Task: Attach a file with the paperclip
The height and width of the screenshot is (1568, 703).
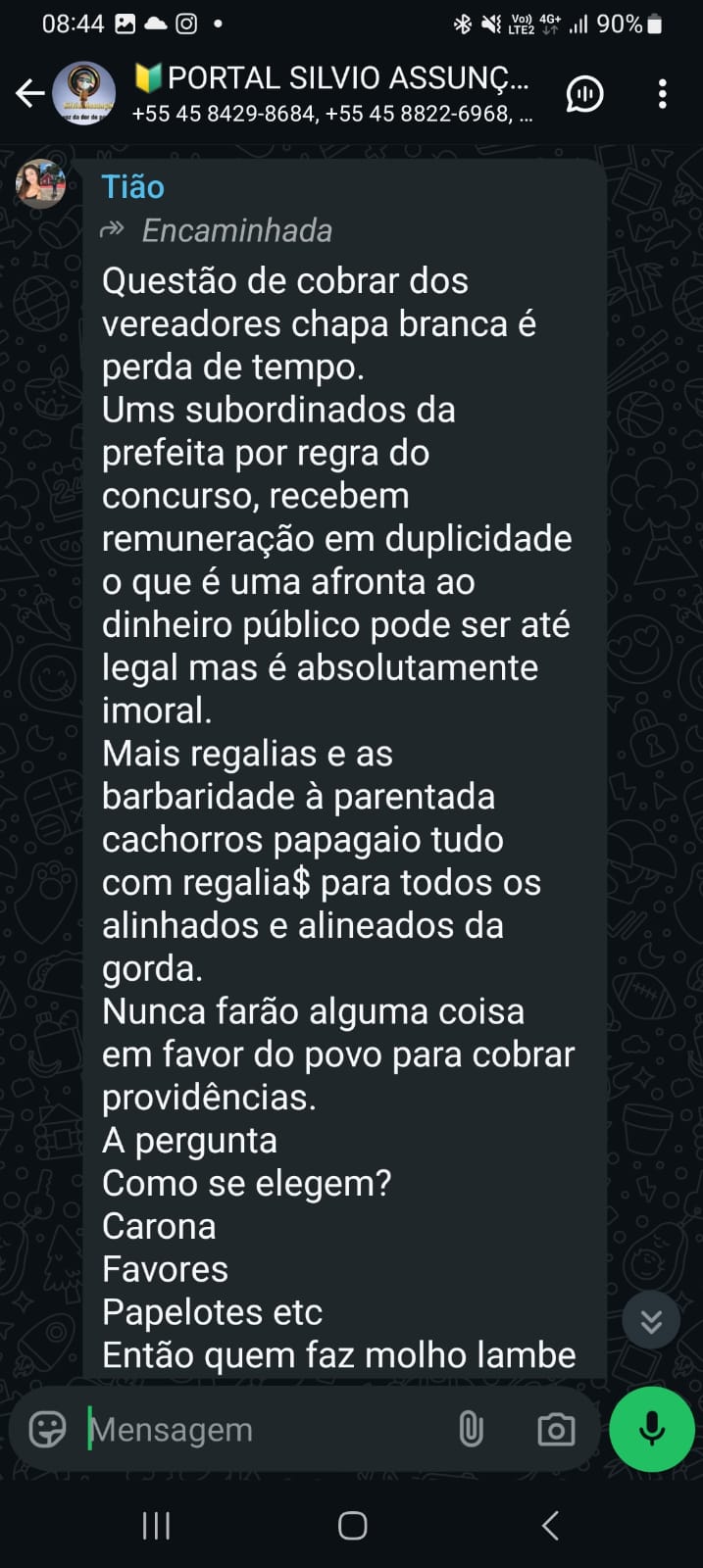Action: [472, 1430]
